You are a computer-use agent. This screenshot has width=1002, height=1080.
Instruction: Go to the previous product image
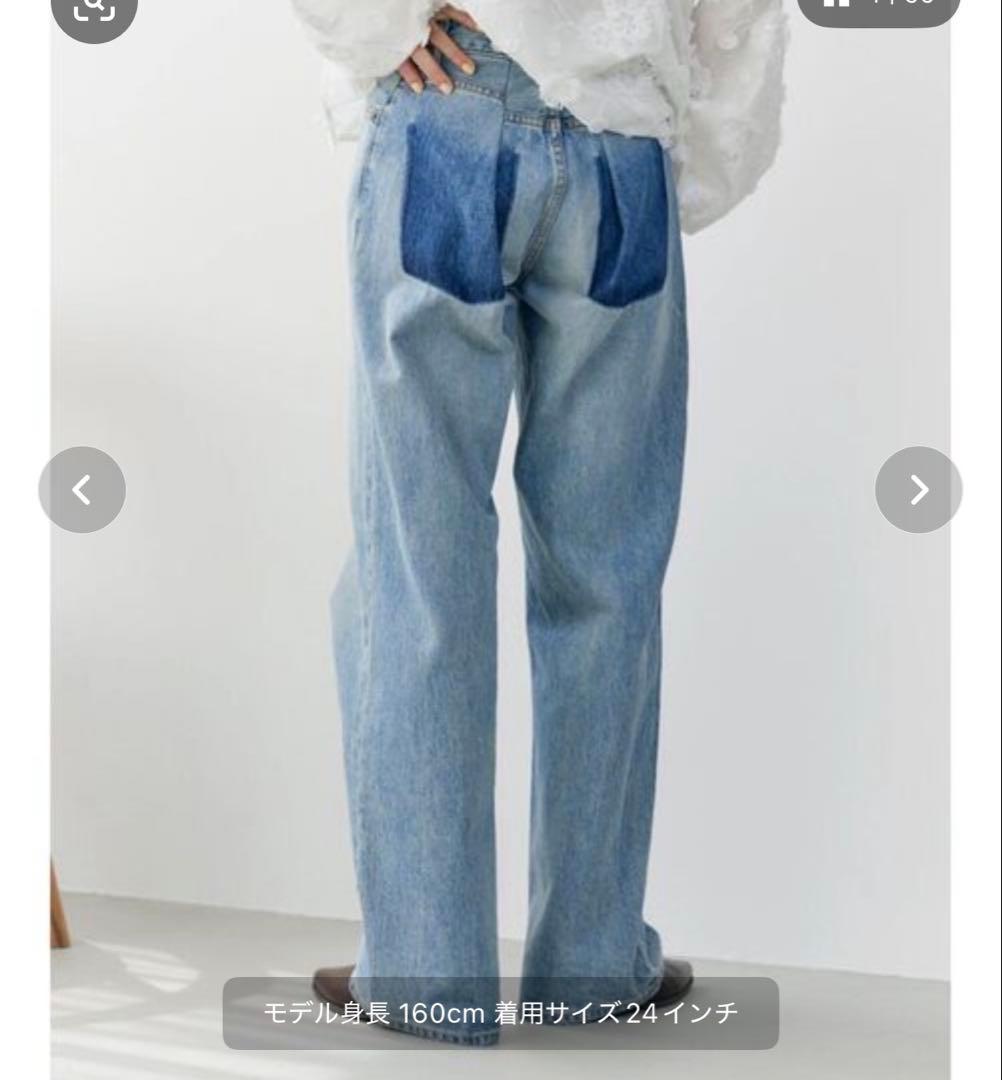[82, 490]
